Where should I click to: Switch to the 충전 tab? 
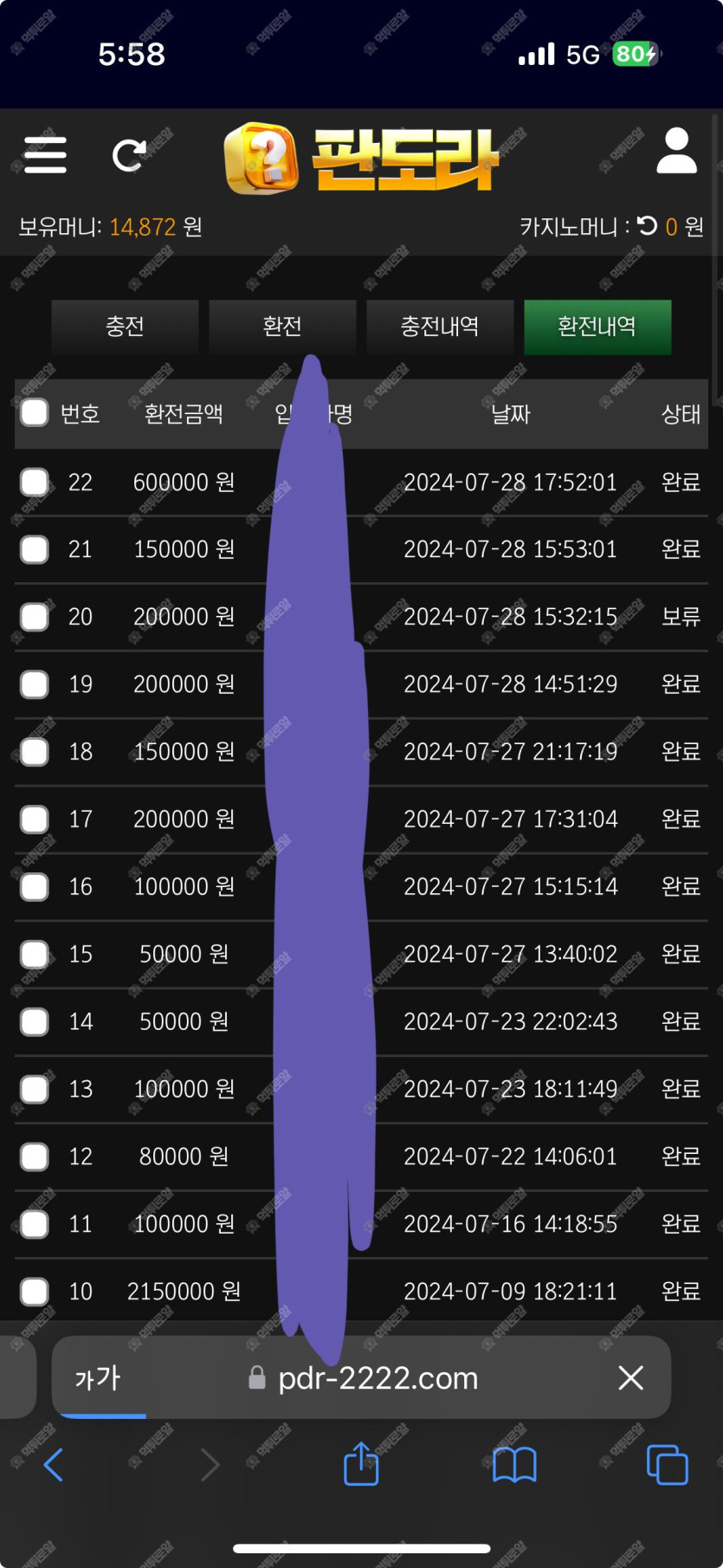[x=125, y=327]
